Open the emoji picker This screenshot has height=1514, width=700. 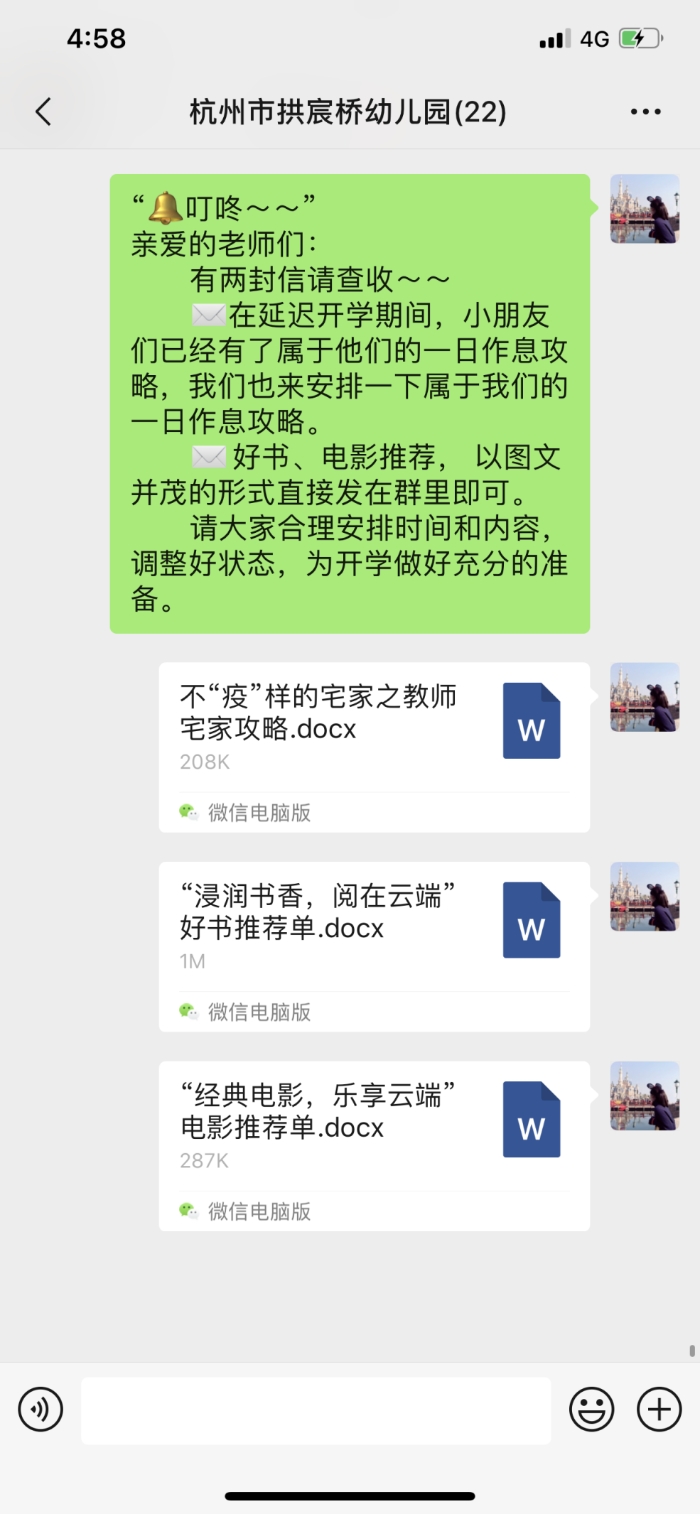point(591,1410)
